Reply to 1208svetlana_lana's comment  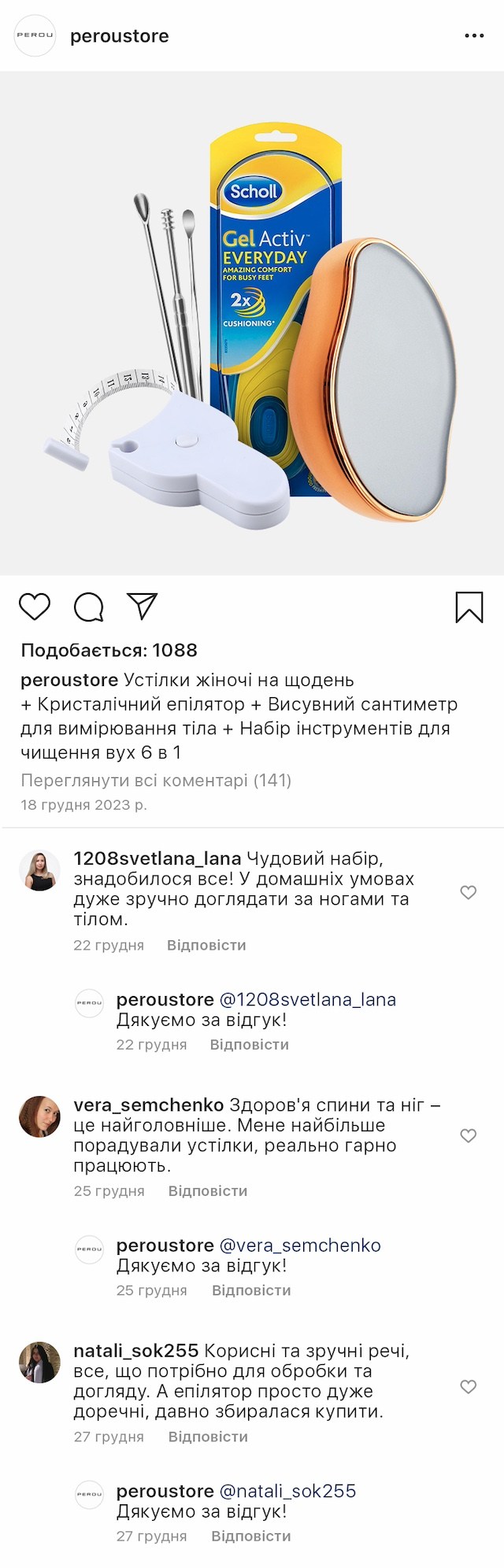coord(206,945)
